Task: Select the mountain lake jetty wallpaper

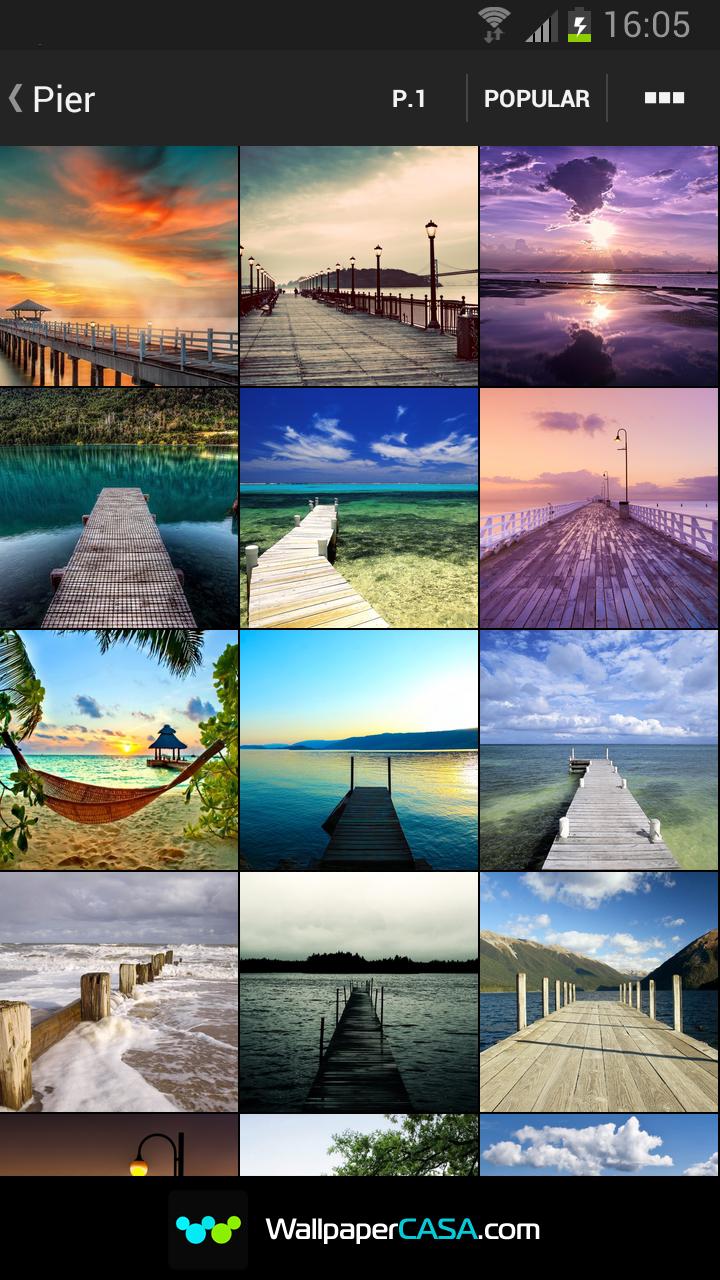Action: [x=598, y=990]
